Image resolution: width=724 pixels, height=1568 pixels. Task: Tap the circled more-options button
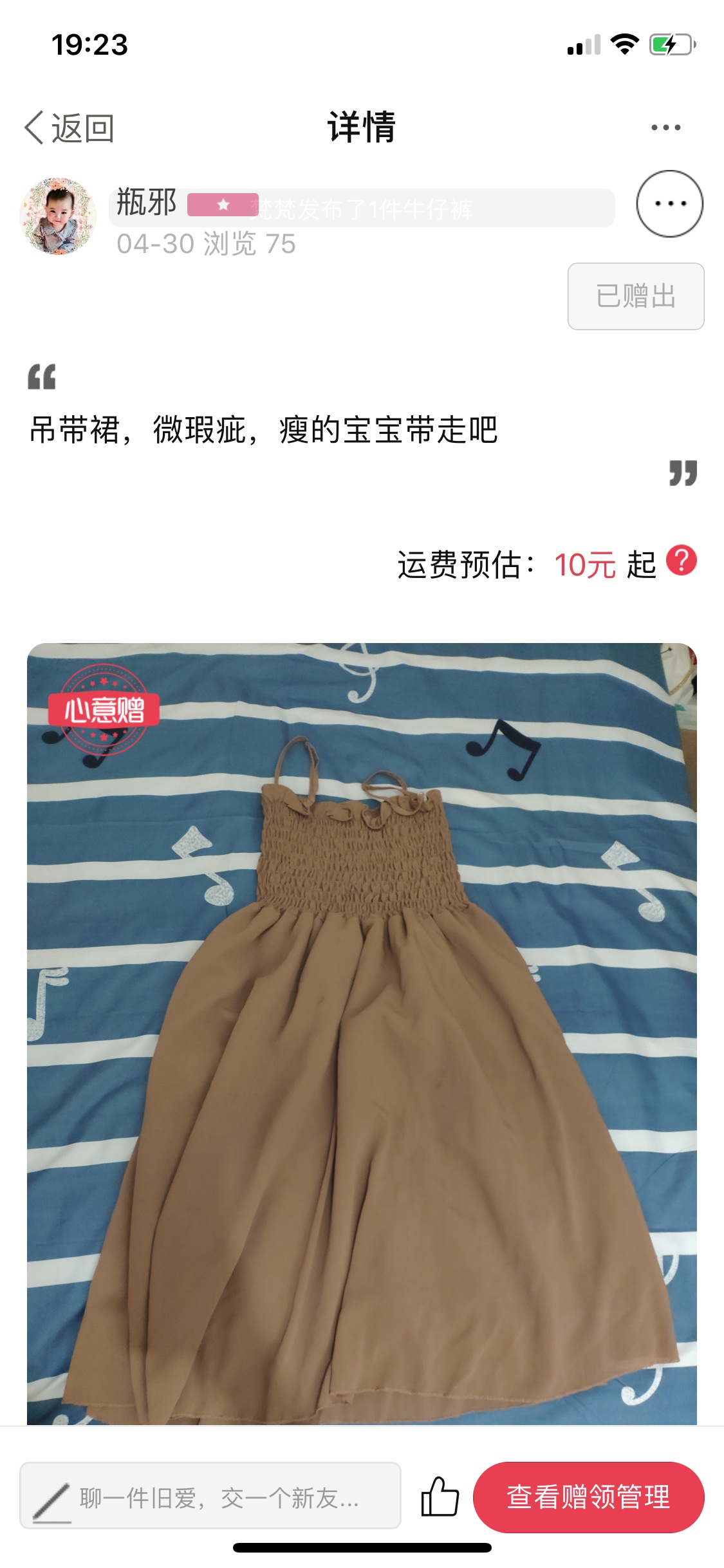pyautogui.click(x=669, y=204)
